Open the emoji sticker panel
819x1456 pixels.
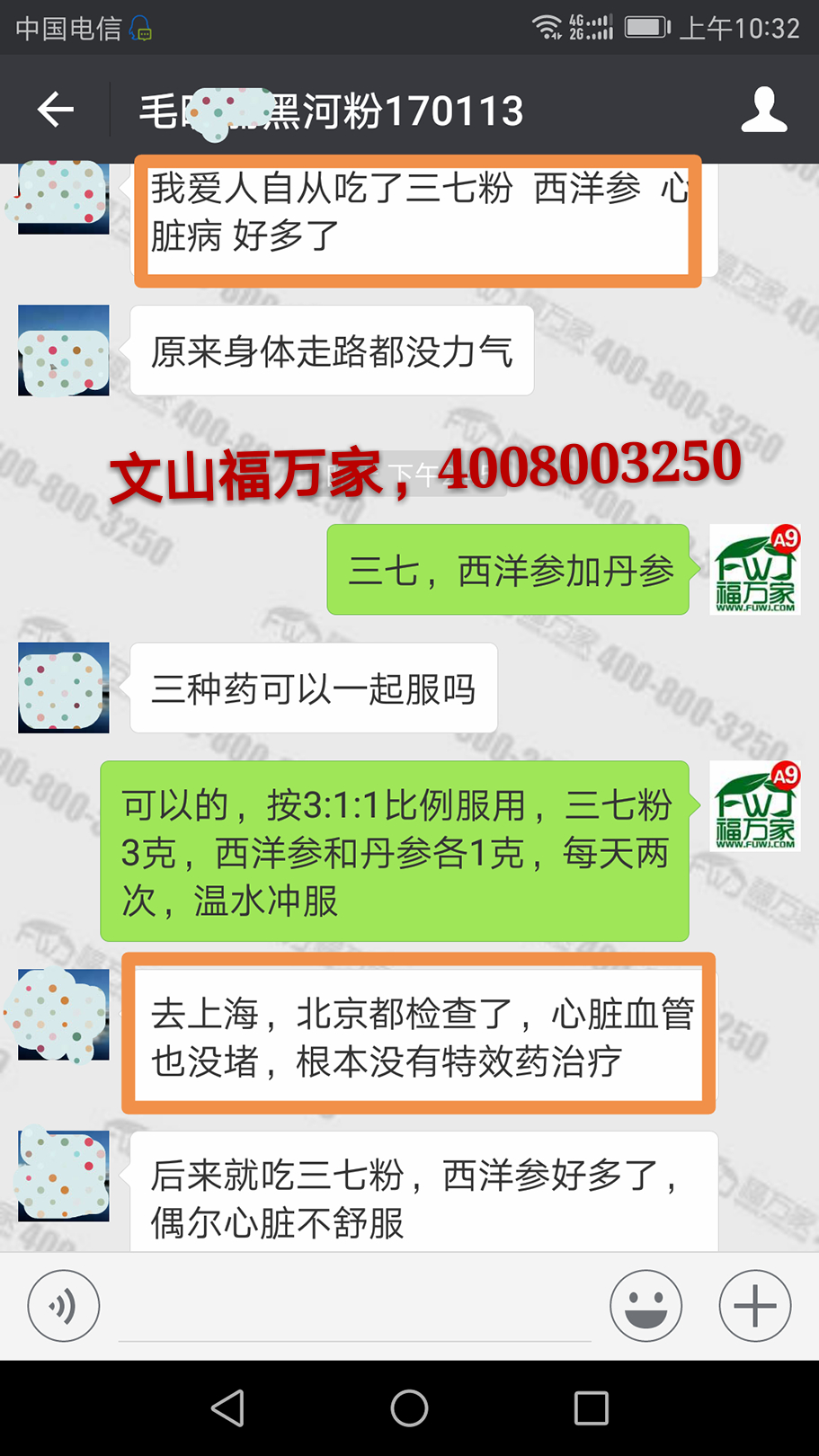click(x=645, y=1306)
